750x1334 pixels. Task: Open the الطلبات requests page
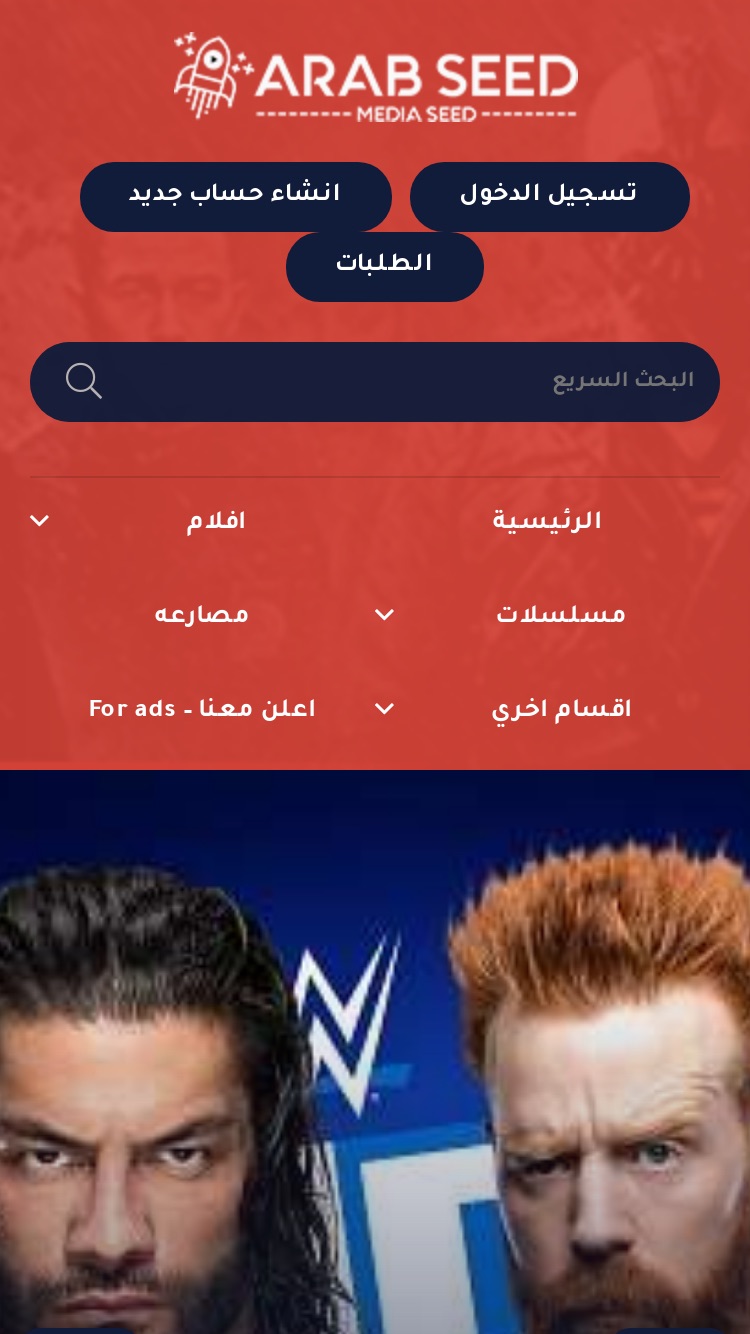point(384,266)
